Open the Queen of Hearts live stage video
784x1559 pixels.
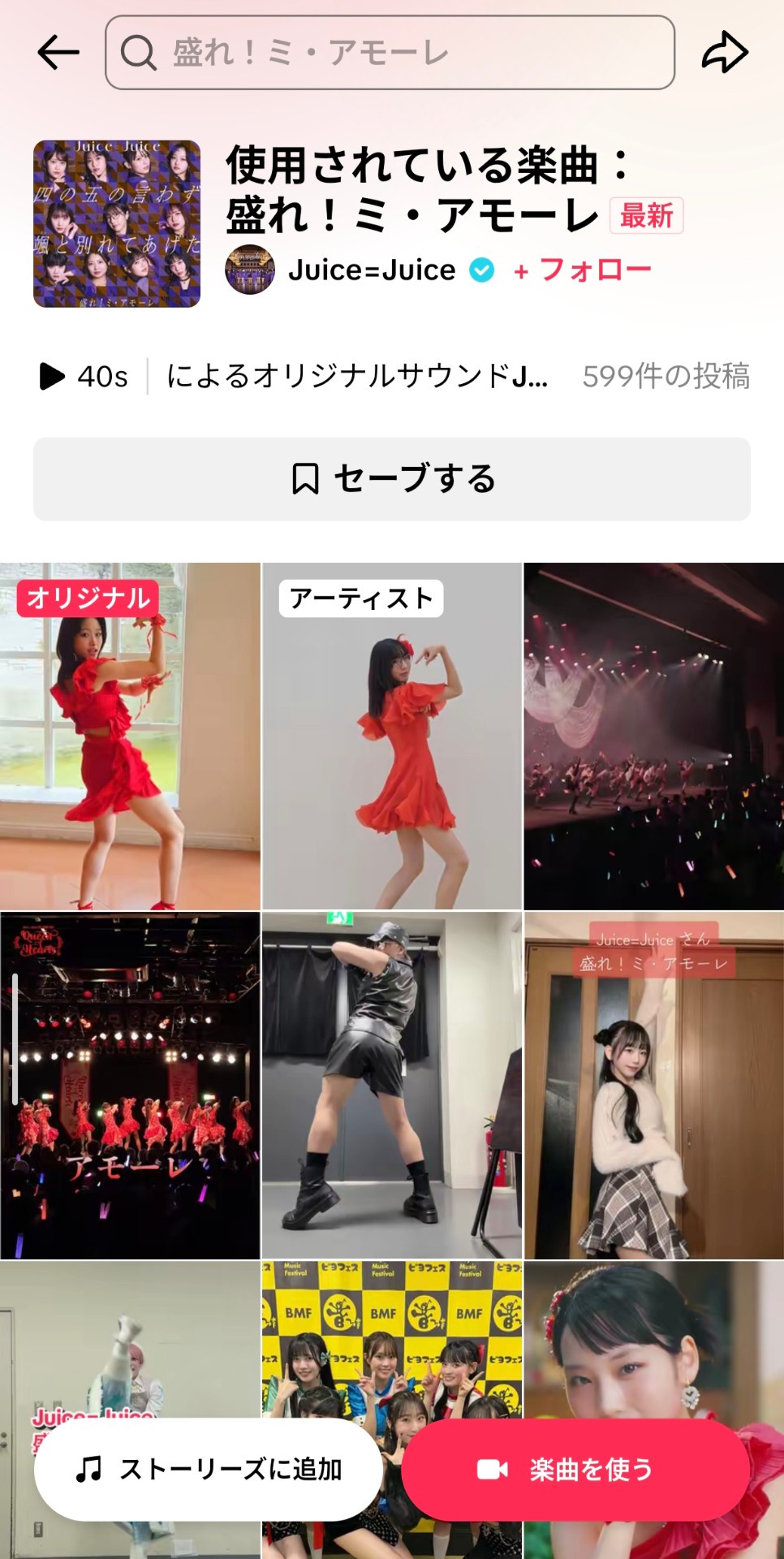[x=130, y=1085]
